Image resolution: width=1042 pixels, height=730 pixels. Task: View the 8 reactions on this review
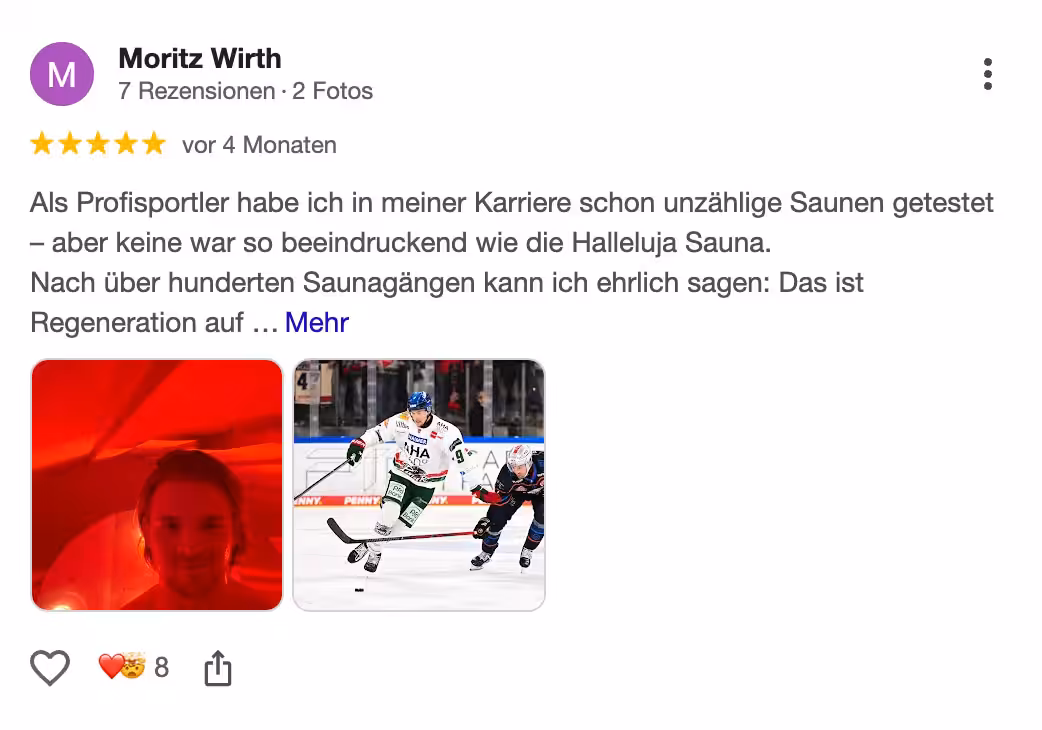134,667
